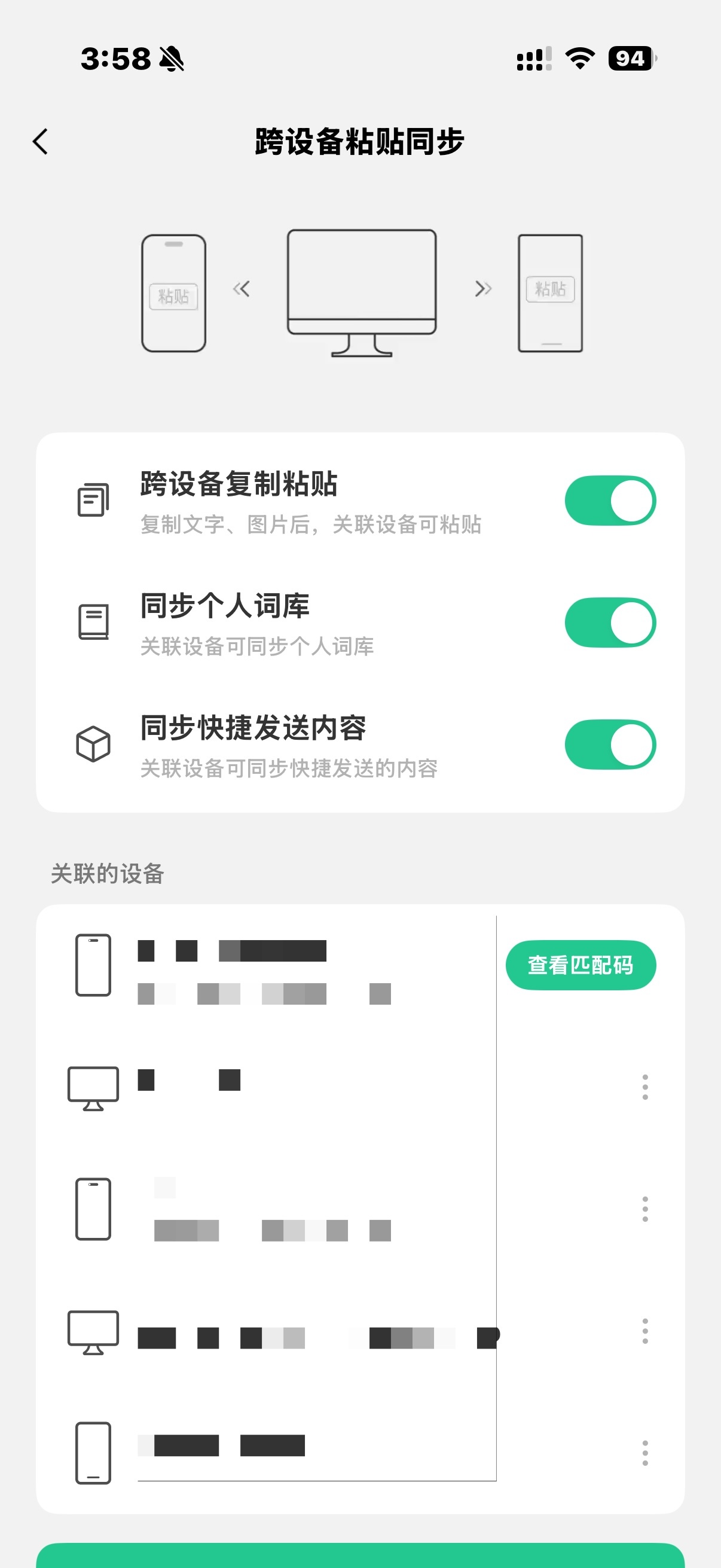
Task: Open context menu of last listed device
Action: [644, 1455]
